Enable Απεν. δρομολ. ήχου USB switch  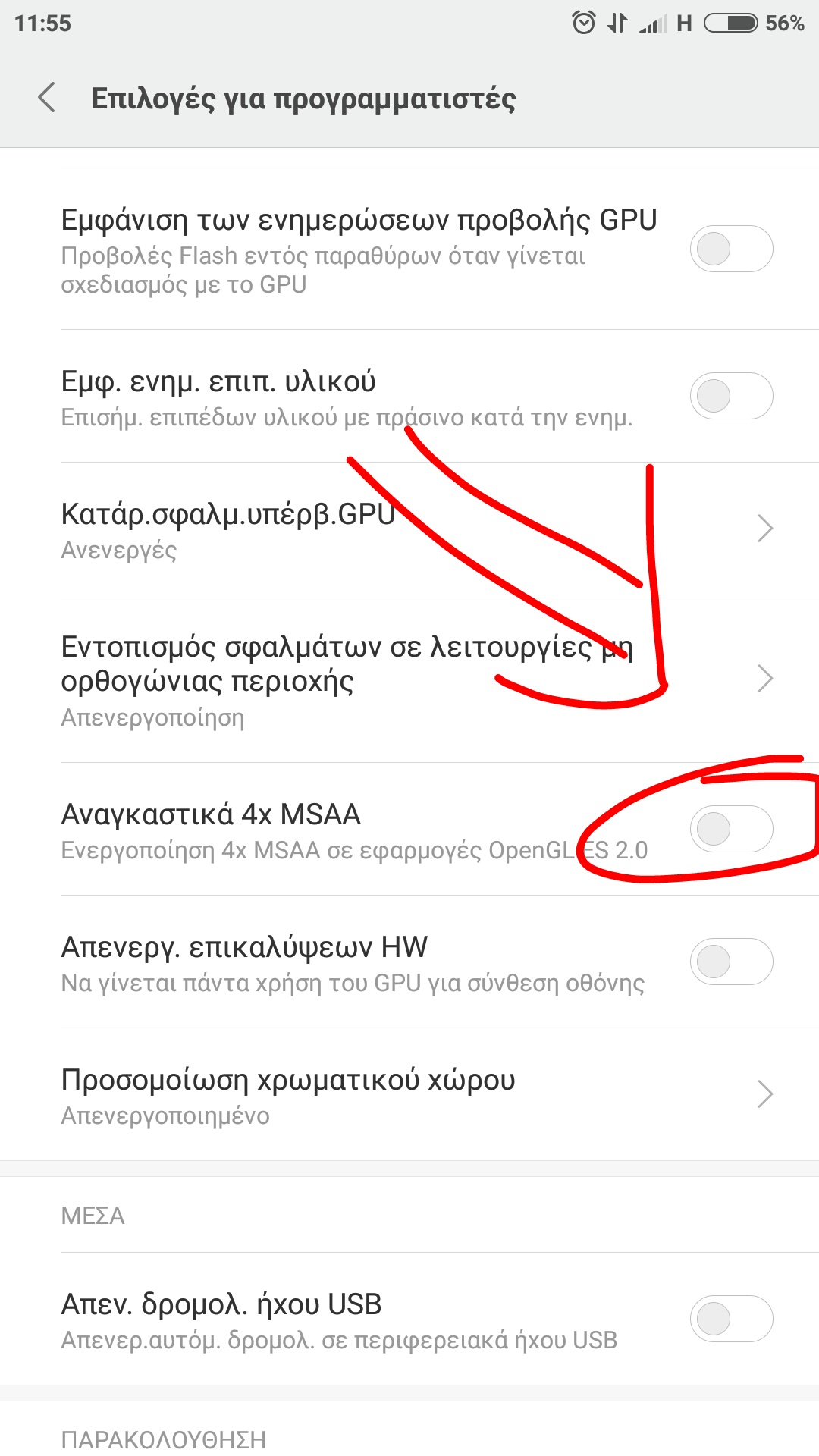coord(731,1319)
